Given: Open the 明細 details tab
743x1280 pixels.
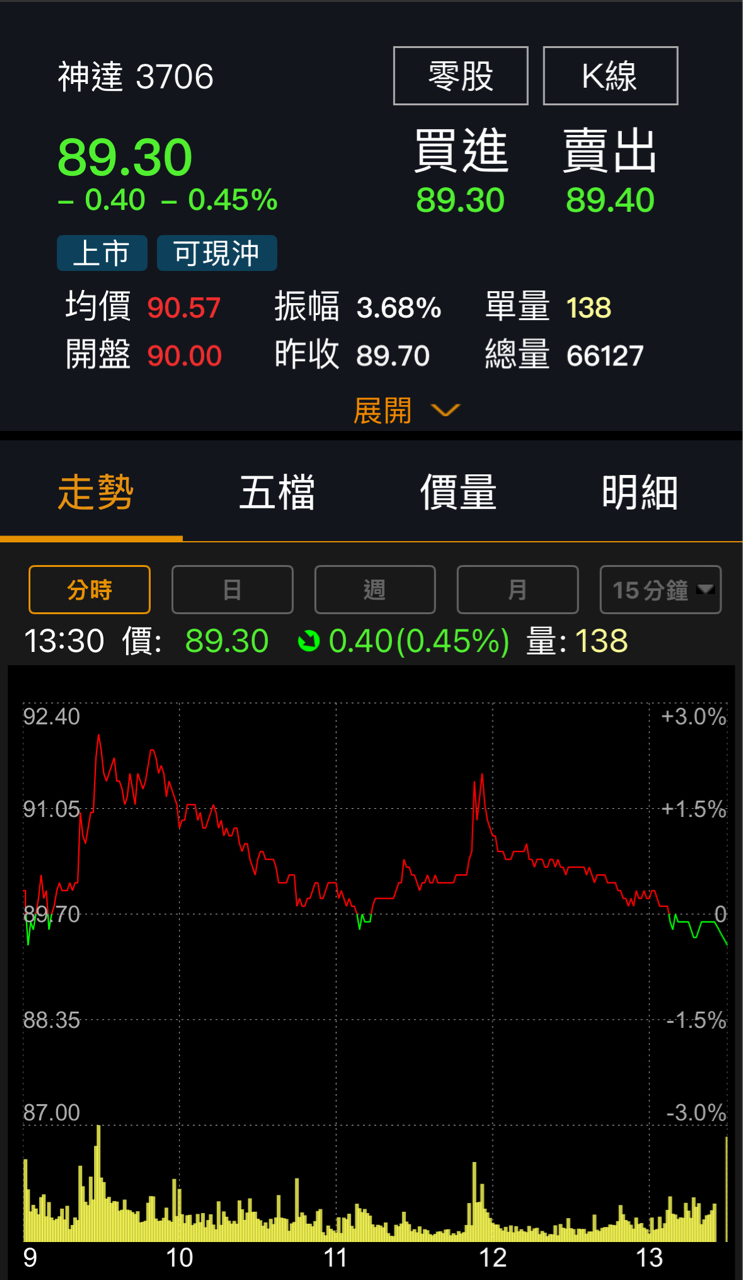Looking at the screenshot, I should click(x=640, y=492).
